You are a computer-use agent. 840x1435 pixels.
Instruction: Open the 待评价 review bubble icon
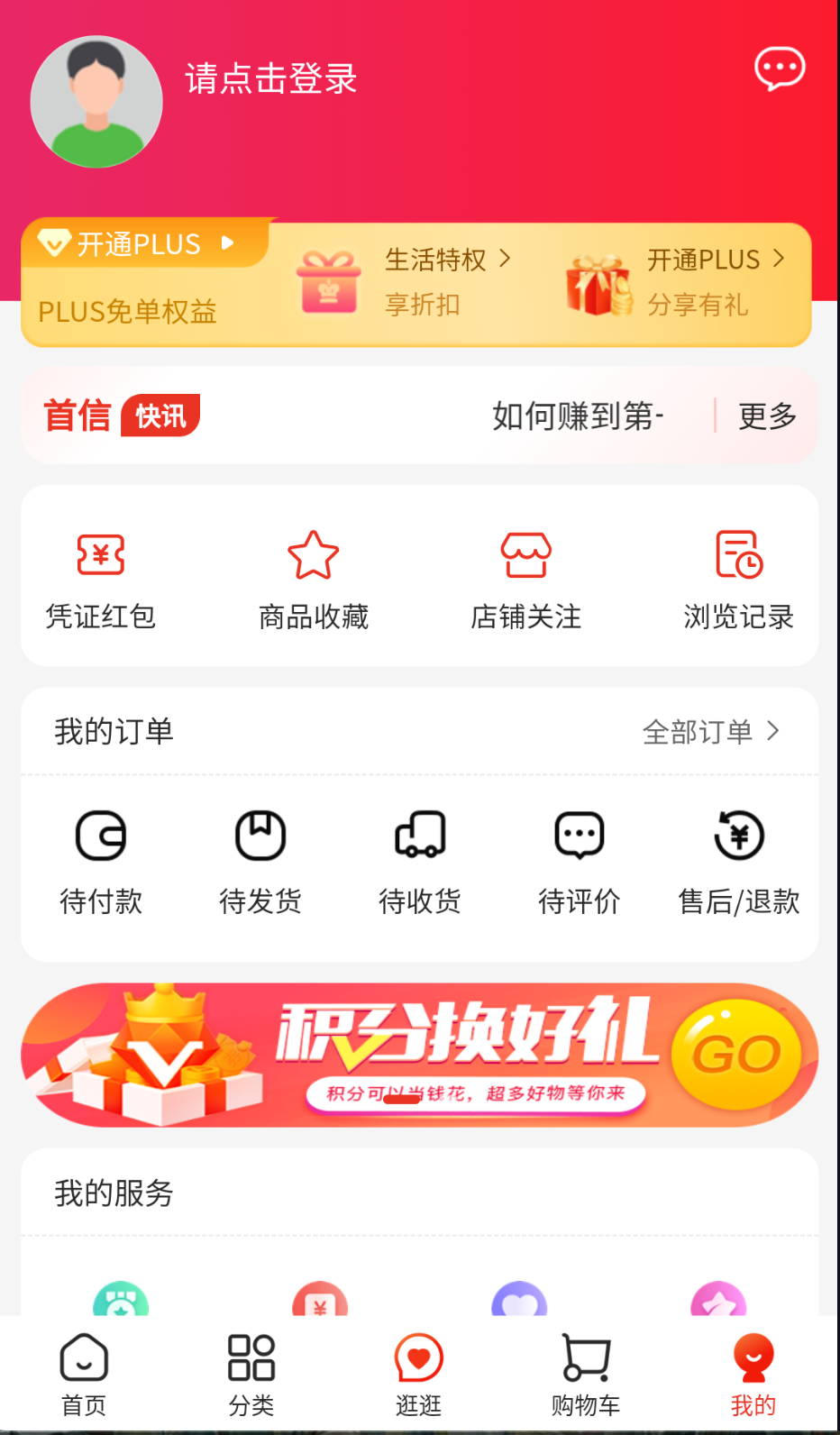click(x=579, y=836)
